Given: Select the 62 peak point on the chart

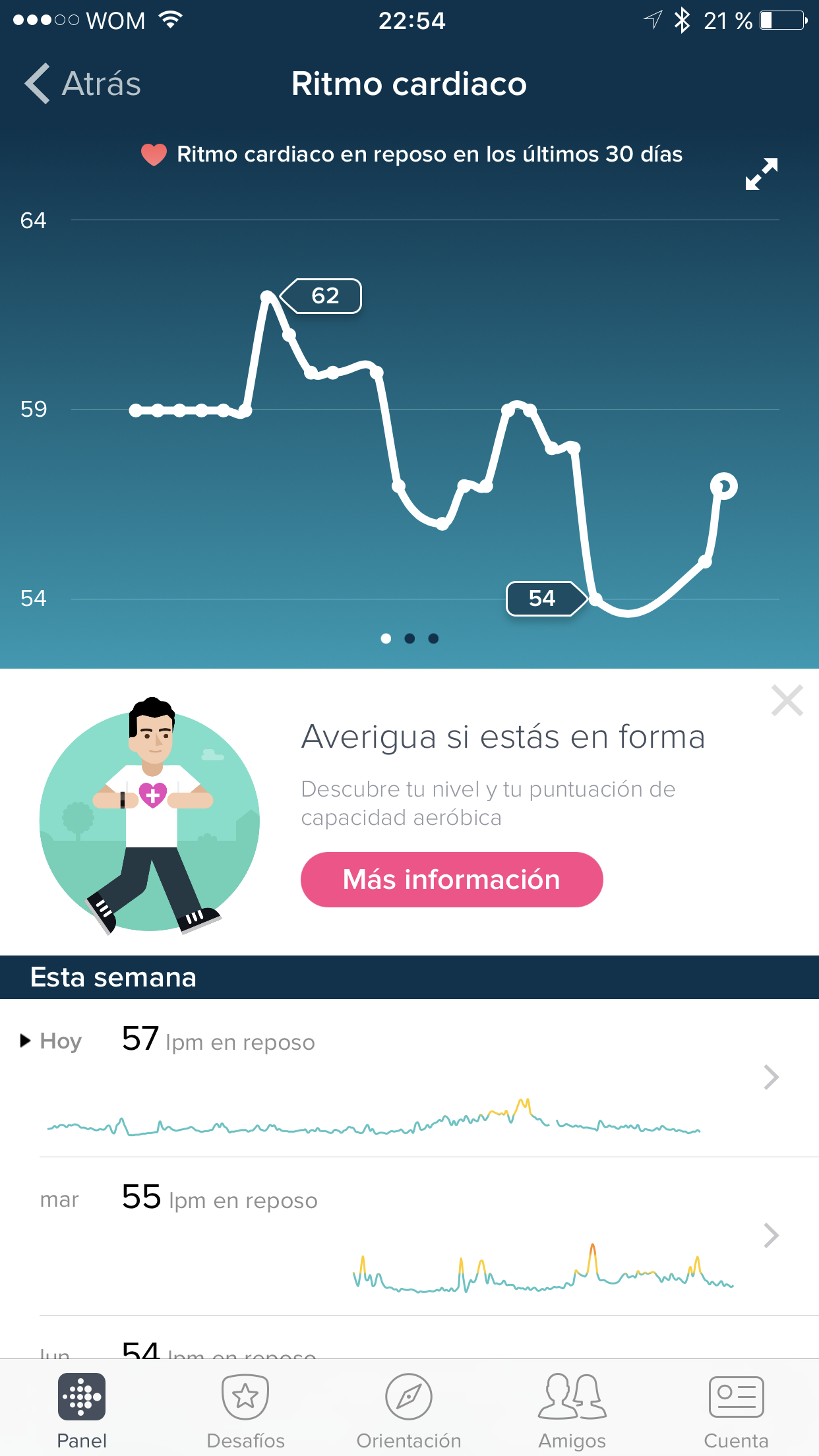Looking at the screenshot, I should [268, 297].
